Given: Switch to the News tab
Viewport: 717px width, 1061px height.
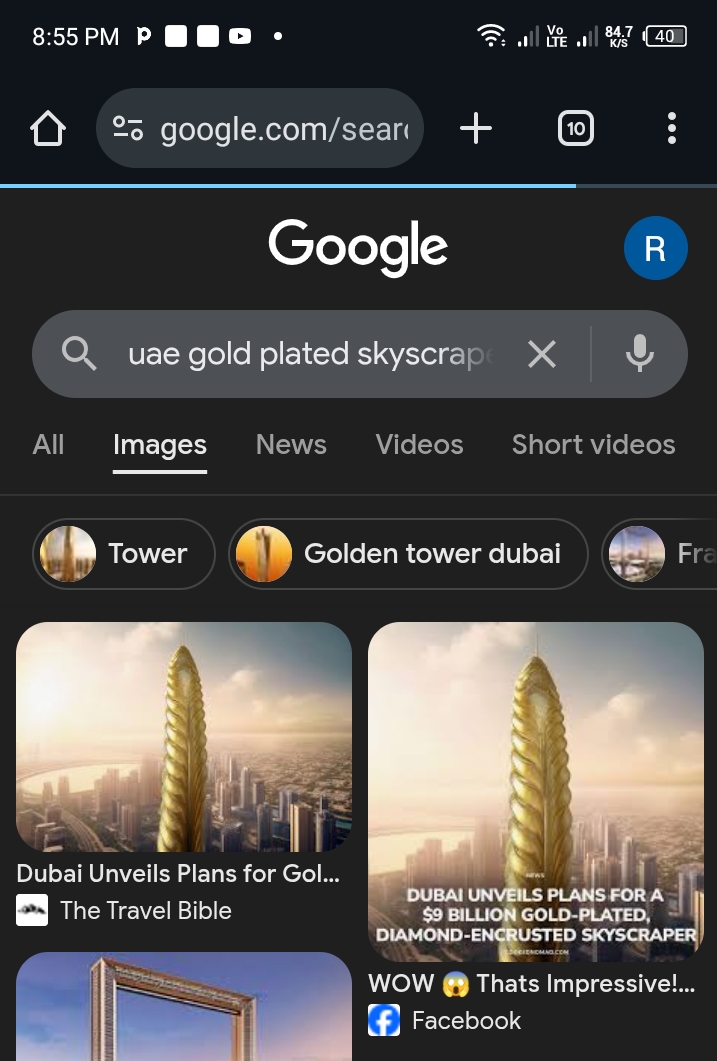Looking at the screenshot, I should point(291,445).
